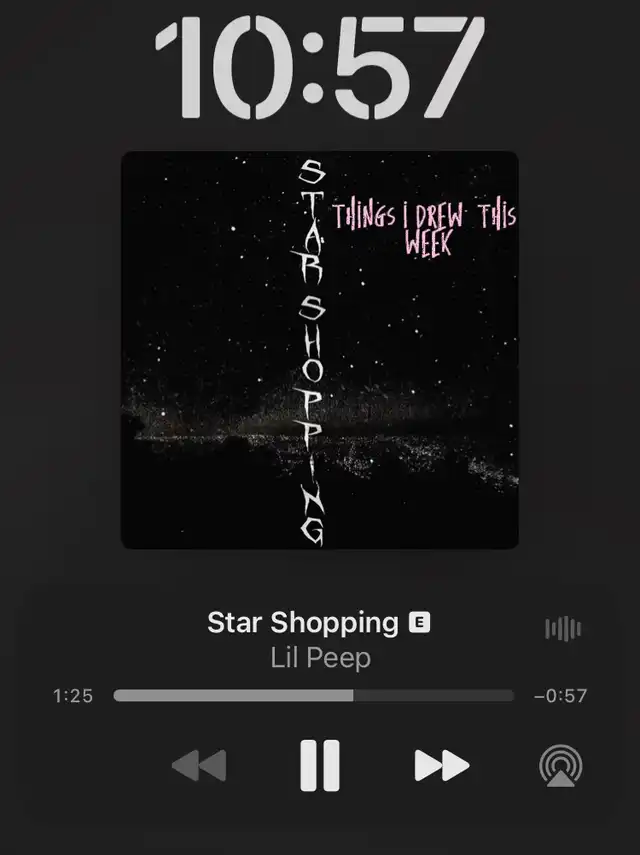The height and width of the screenshot is (855, 640).
Task: Open the Star Shopping album artwork
Action: [320, 350]
